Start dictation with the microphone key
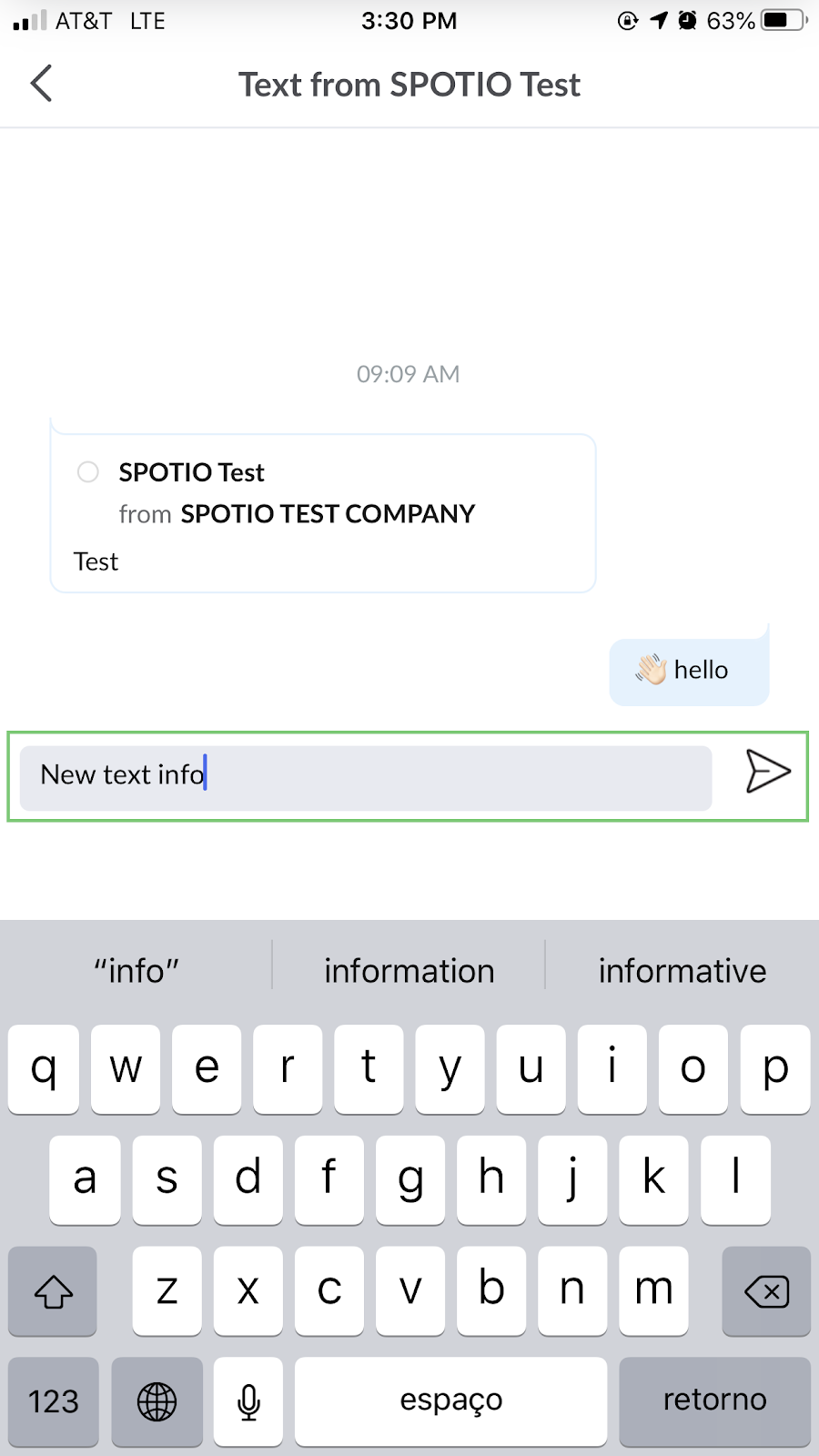This screenshot has width=819, height=1456. [x=248, y=1400]
